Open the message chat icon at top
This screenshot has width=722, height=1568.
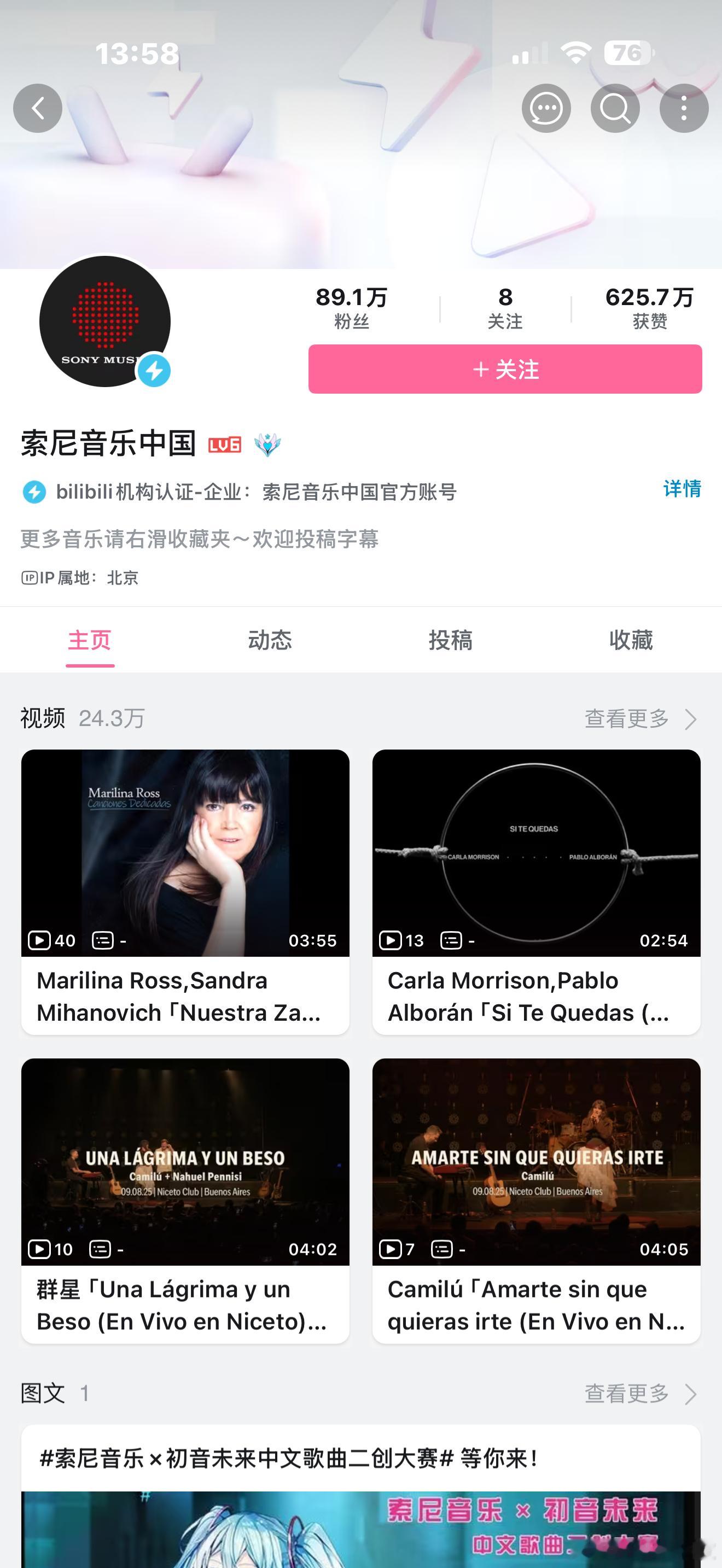tap(546, 107)
